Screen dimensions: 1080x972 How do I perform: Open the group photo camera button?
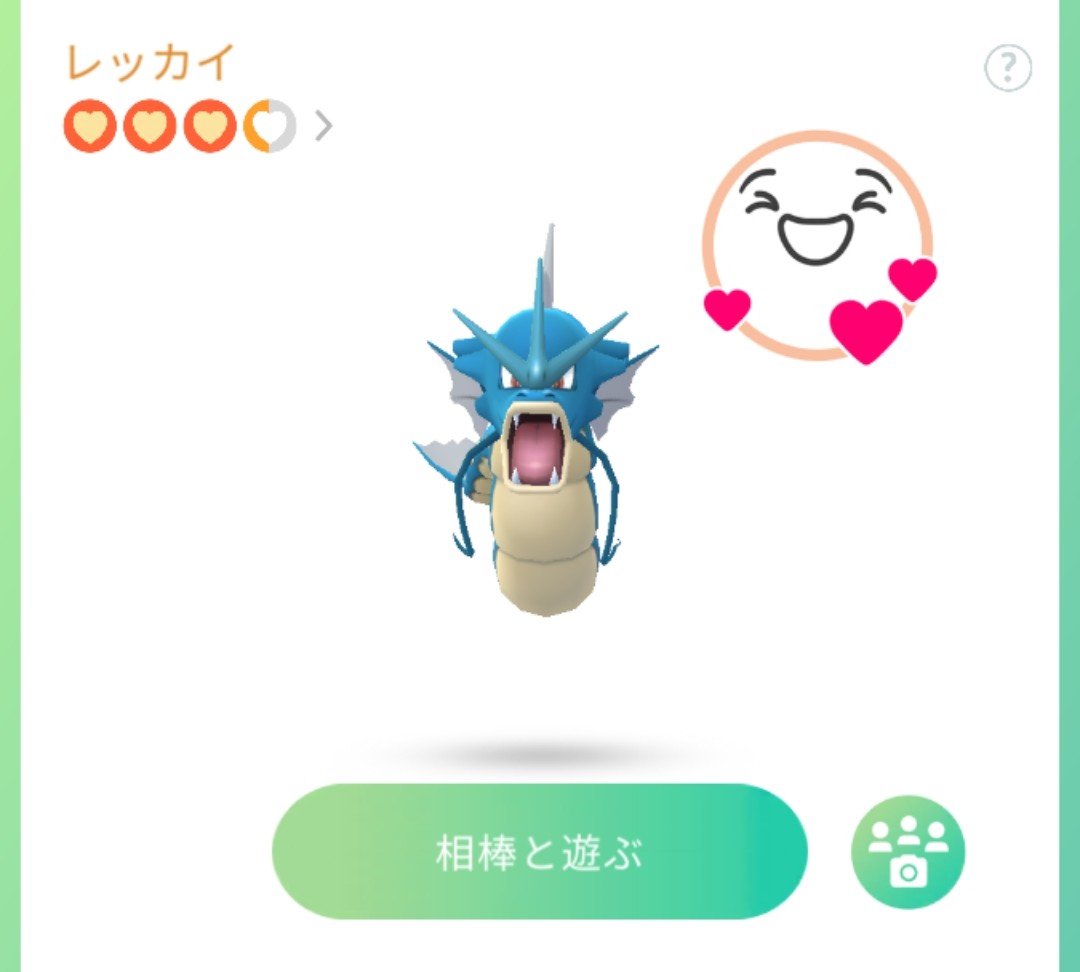point(907,852)
